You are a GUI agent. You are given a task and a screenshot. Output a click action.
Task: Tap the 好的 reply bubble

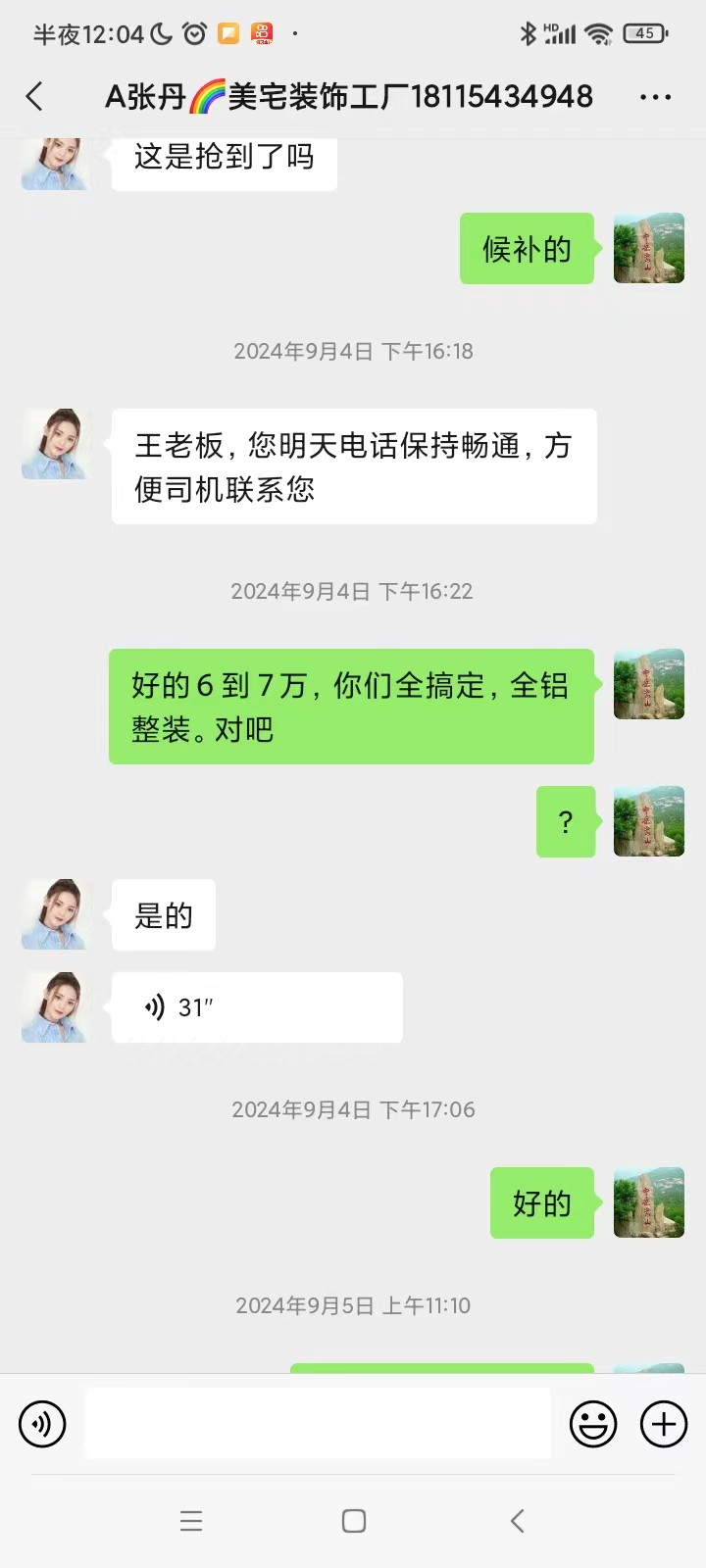[541, 1204]
